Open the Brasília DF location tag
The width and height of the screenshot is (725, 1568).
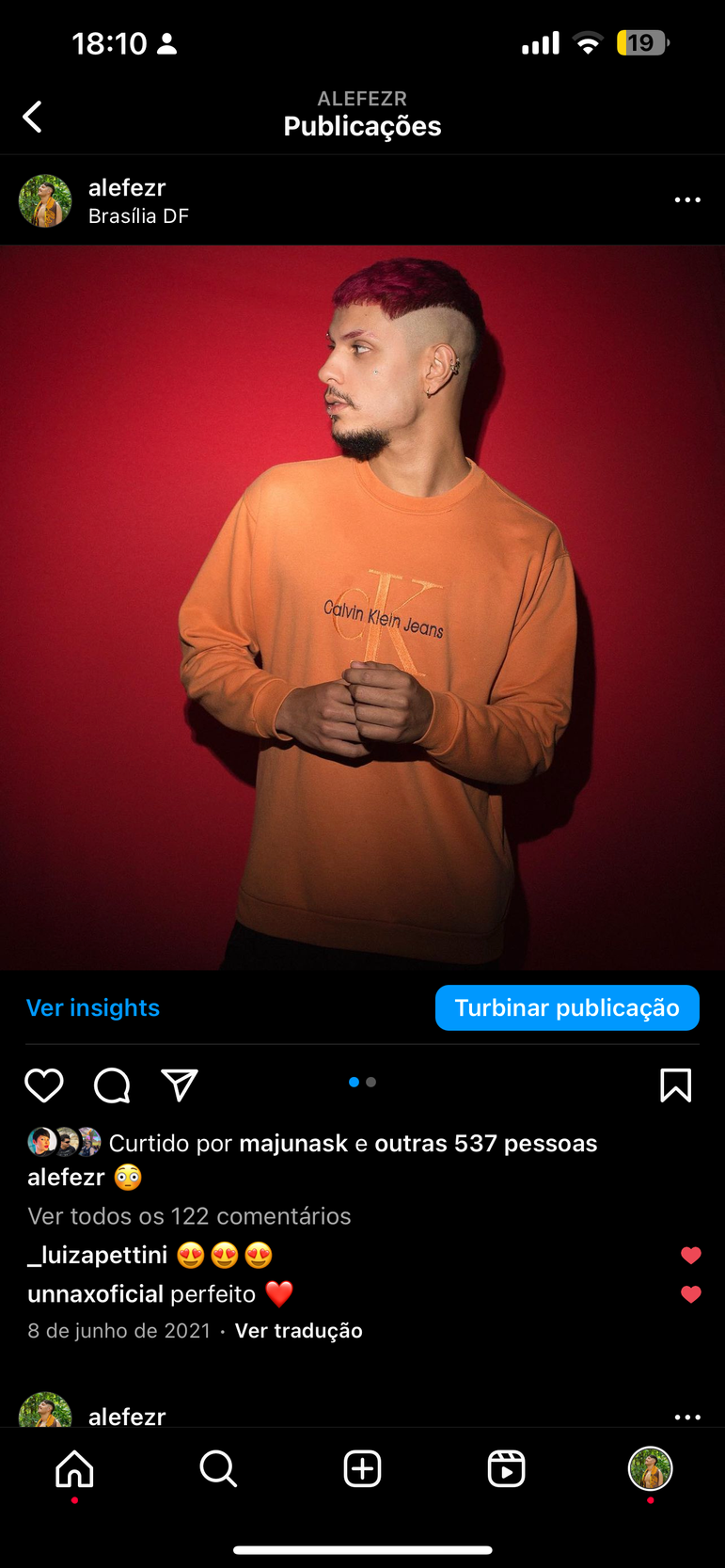(x=138, y=216)
